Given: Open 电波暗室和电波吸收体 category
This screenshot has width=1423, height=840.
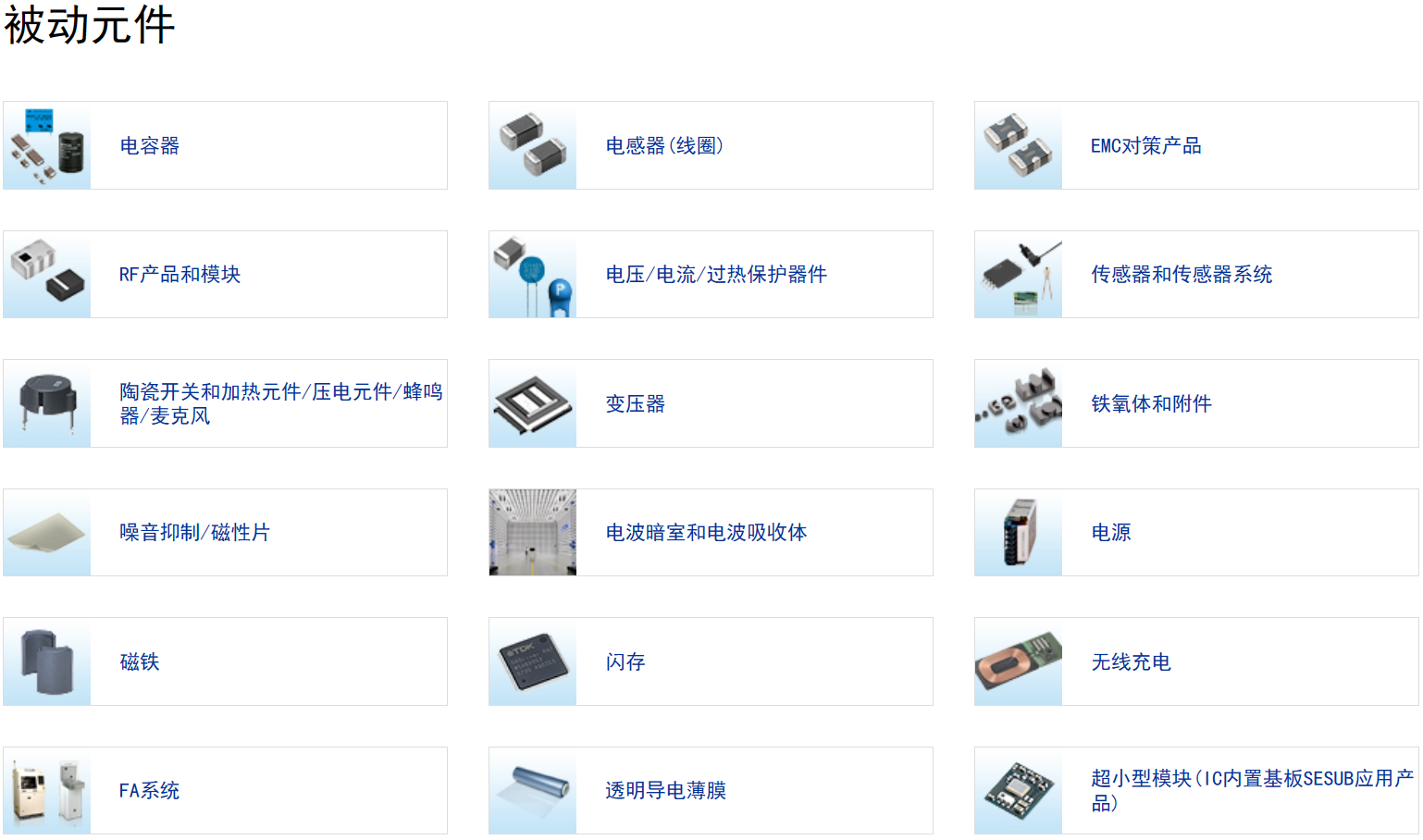Looking at the screenshot, I should (706, 533).
